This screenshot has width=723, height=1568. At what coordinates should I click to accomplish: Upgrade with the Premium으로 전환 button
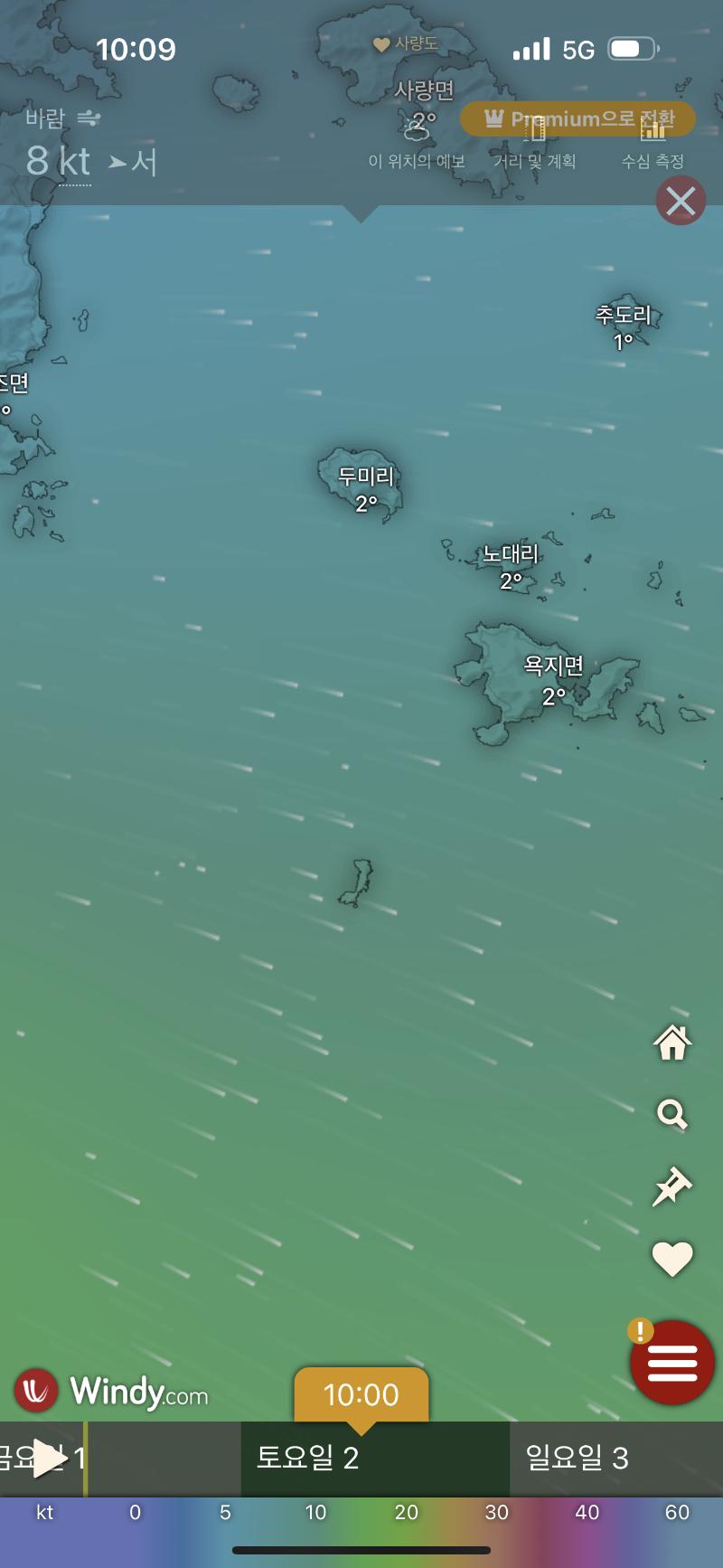tap(578, 118)
